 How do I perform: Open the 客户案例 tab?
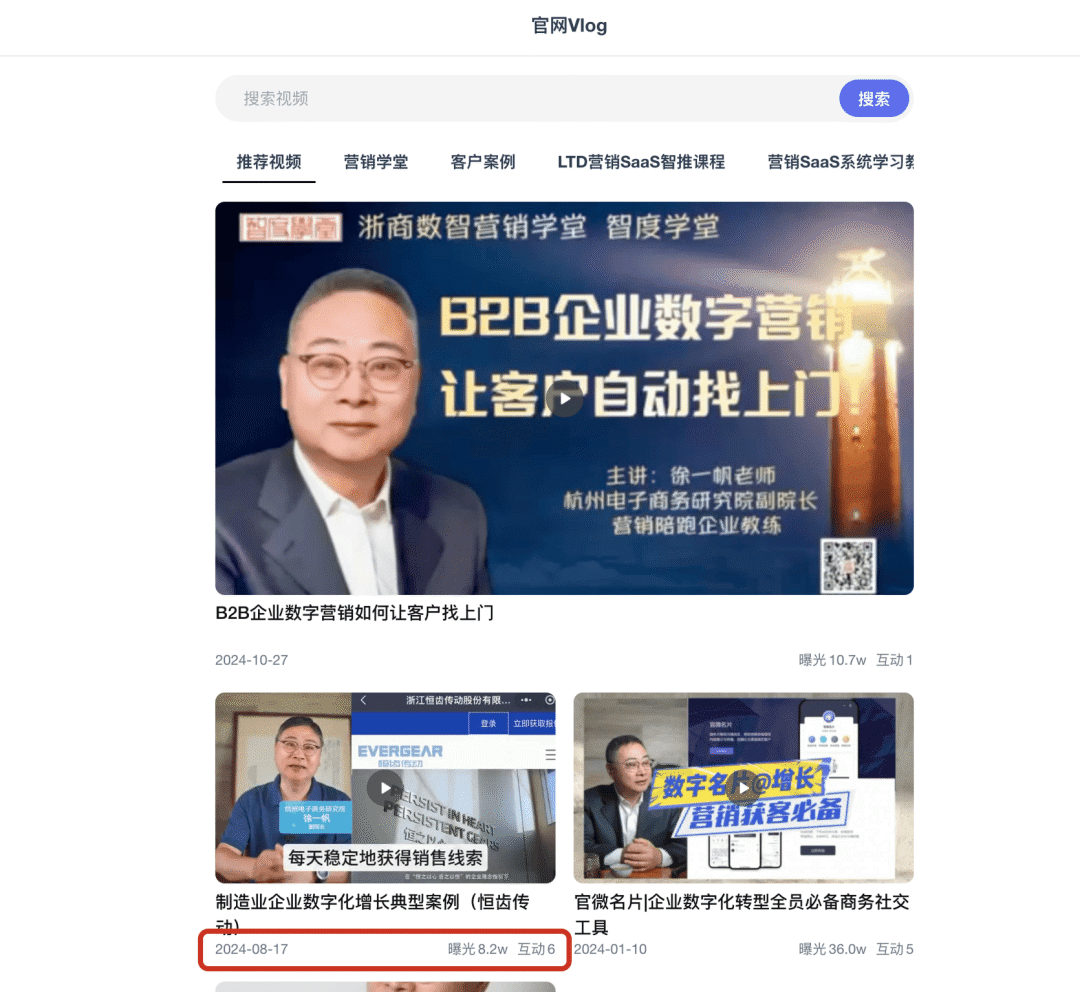coord(483,162)
